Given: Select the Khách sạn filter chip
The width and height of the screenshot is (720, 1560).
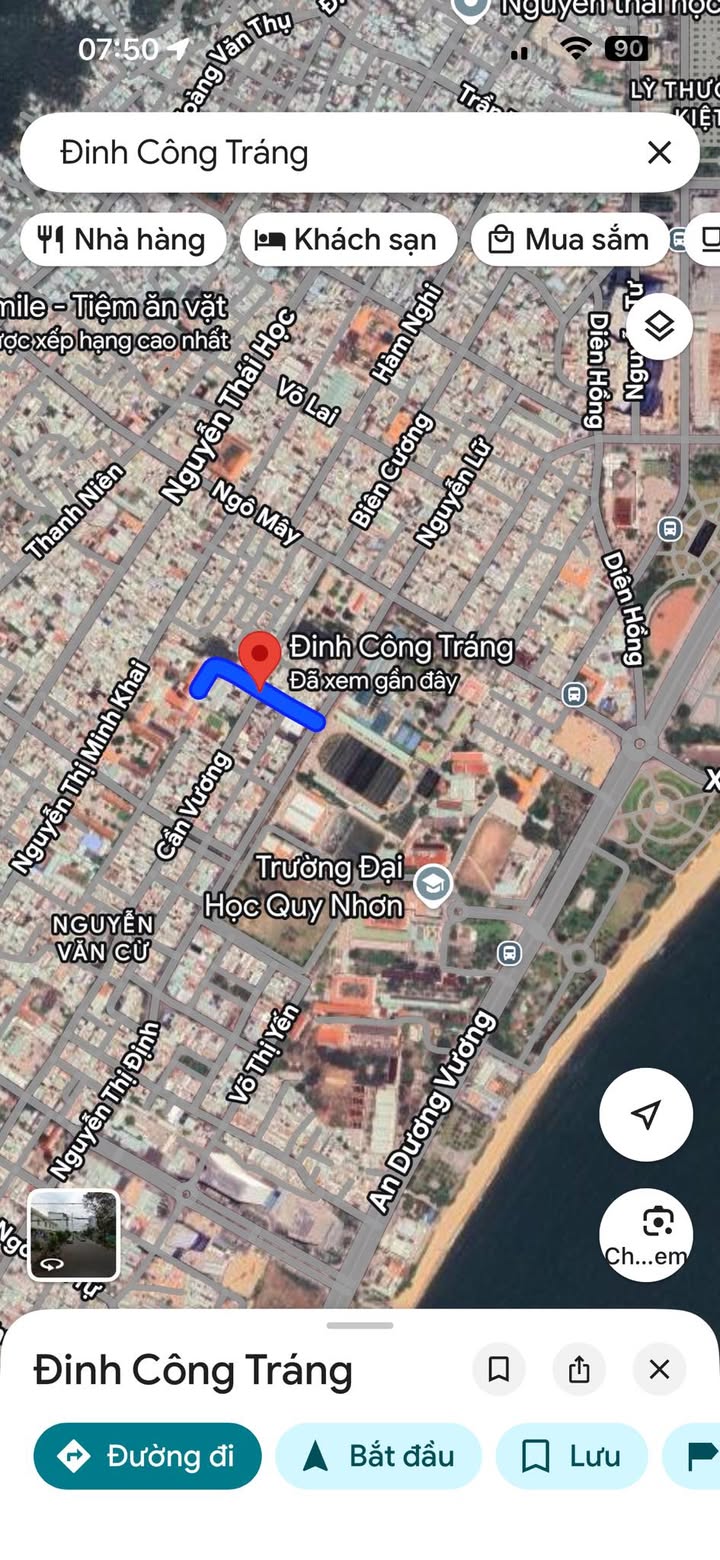Looking at the screenshot, I should (348, 240).
